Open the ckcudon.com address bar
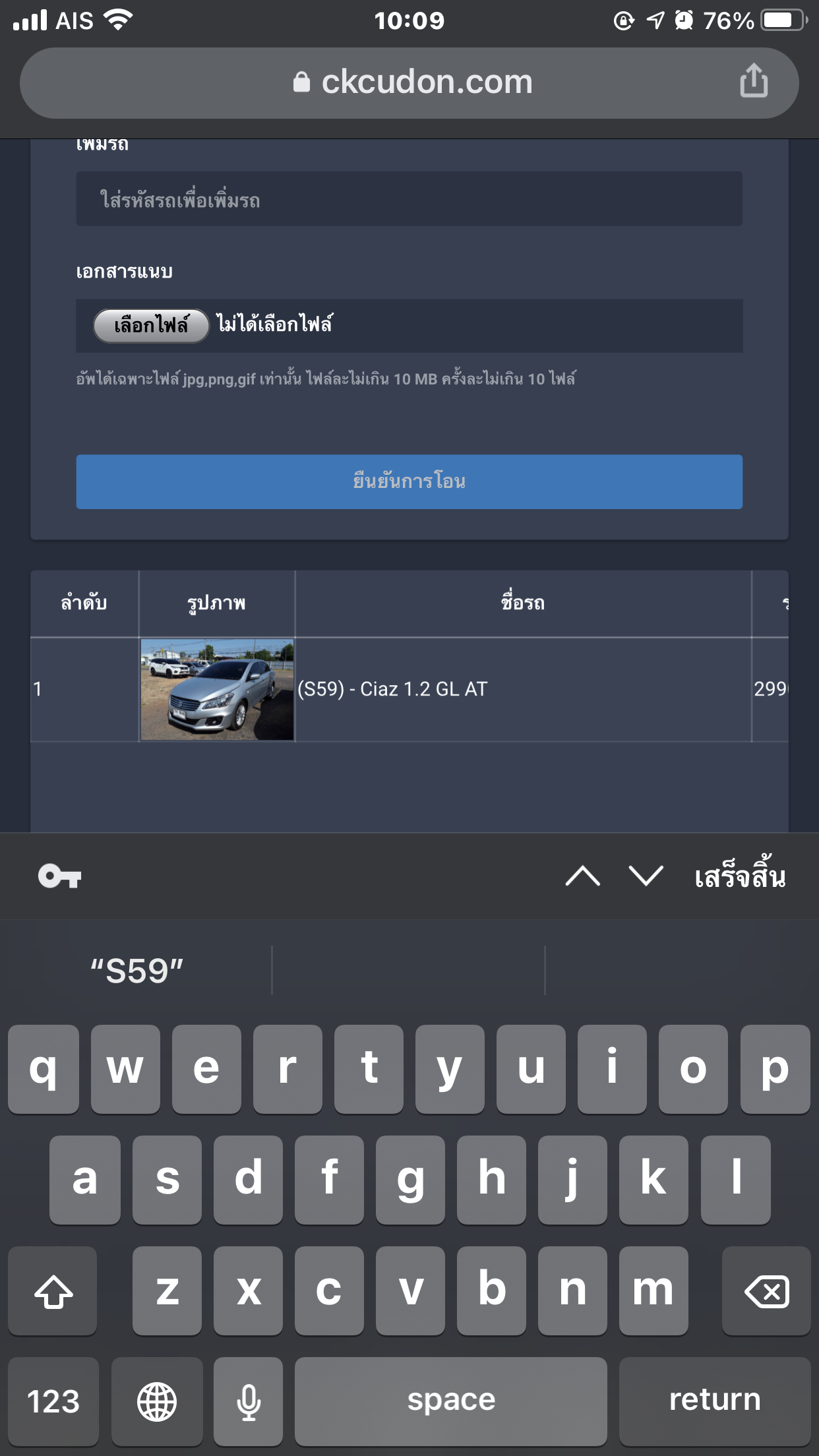Screen dimensions: 819x1456 click(x=409, y=83)
